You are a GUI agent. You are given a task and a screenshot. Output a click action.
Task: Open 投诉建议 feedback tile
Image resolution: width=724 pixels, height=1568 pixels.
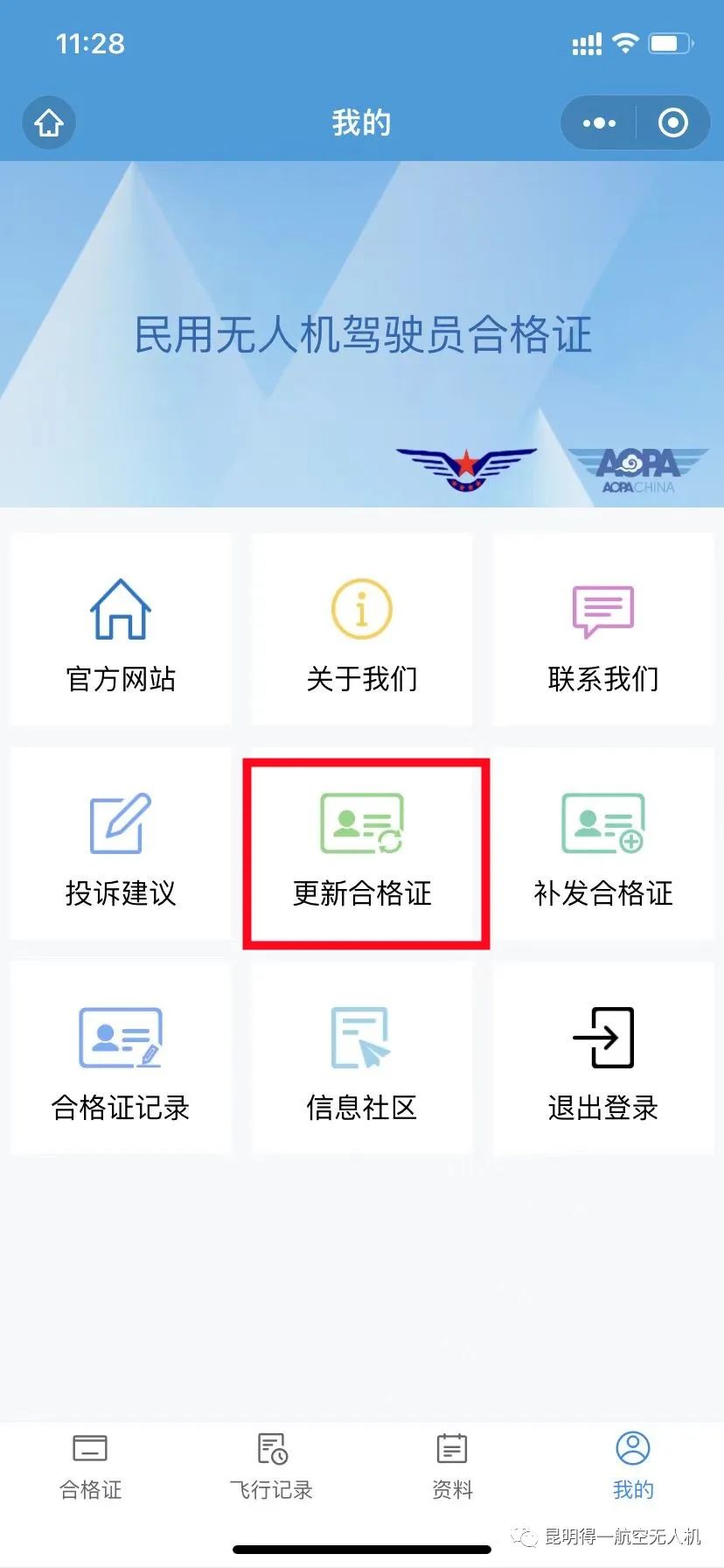[121, 844]
